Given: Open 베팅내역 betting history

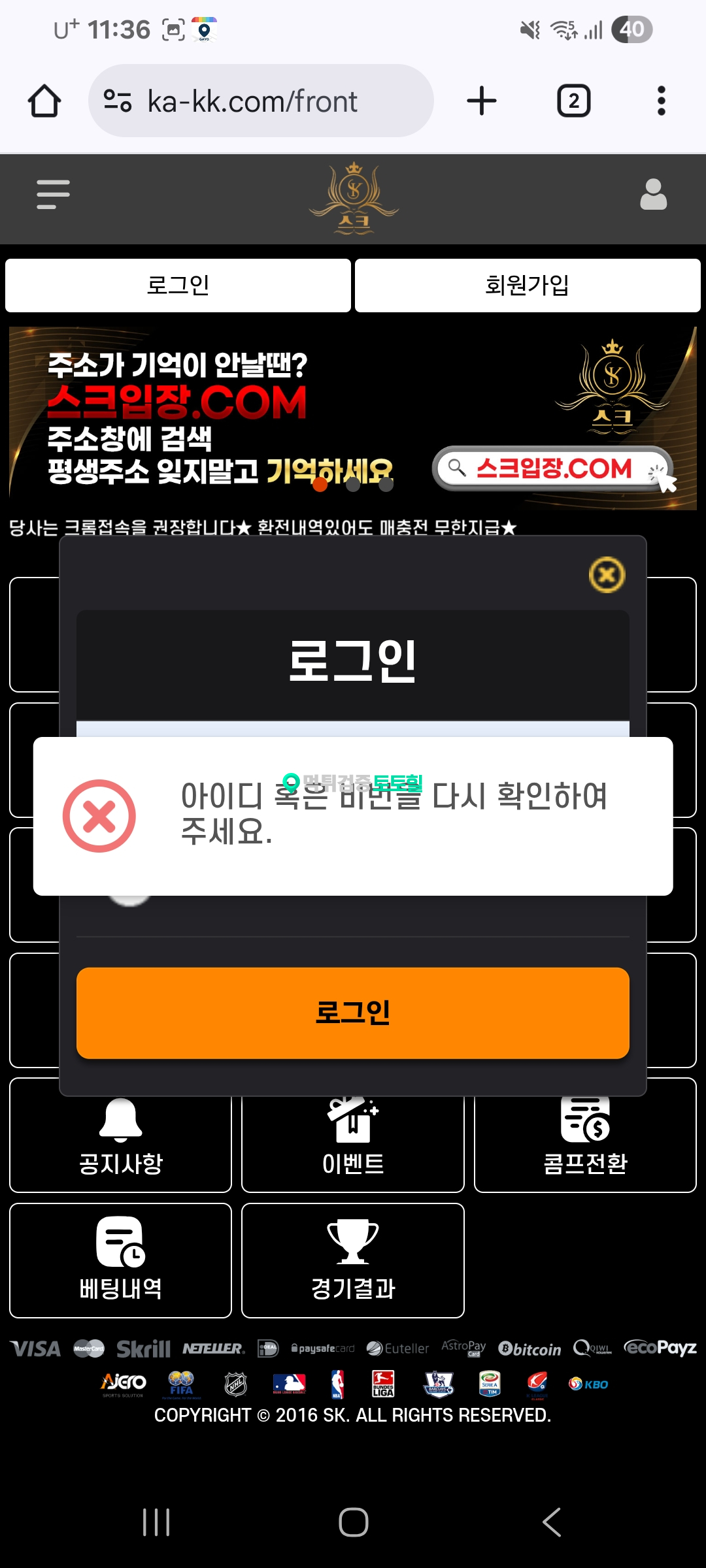Looking at the screenshot, I should pos(120,1260).
